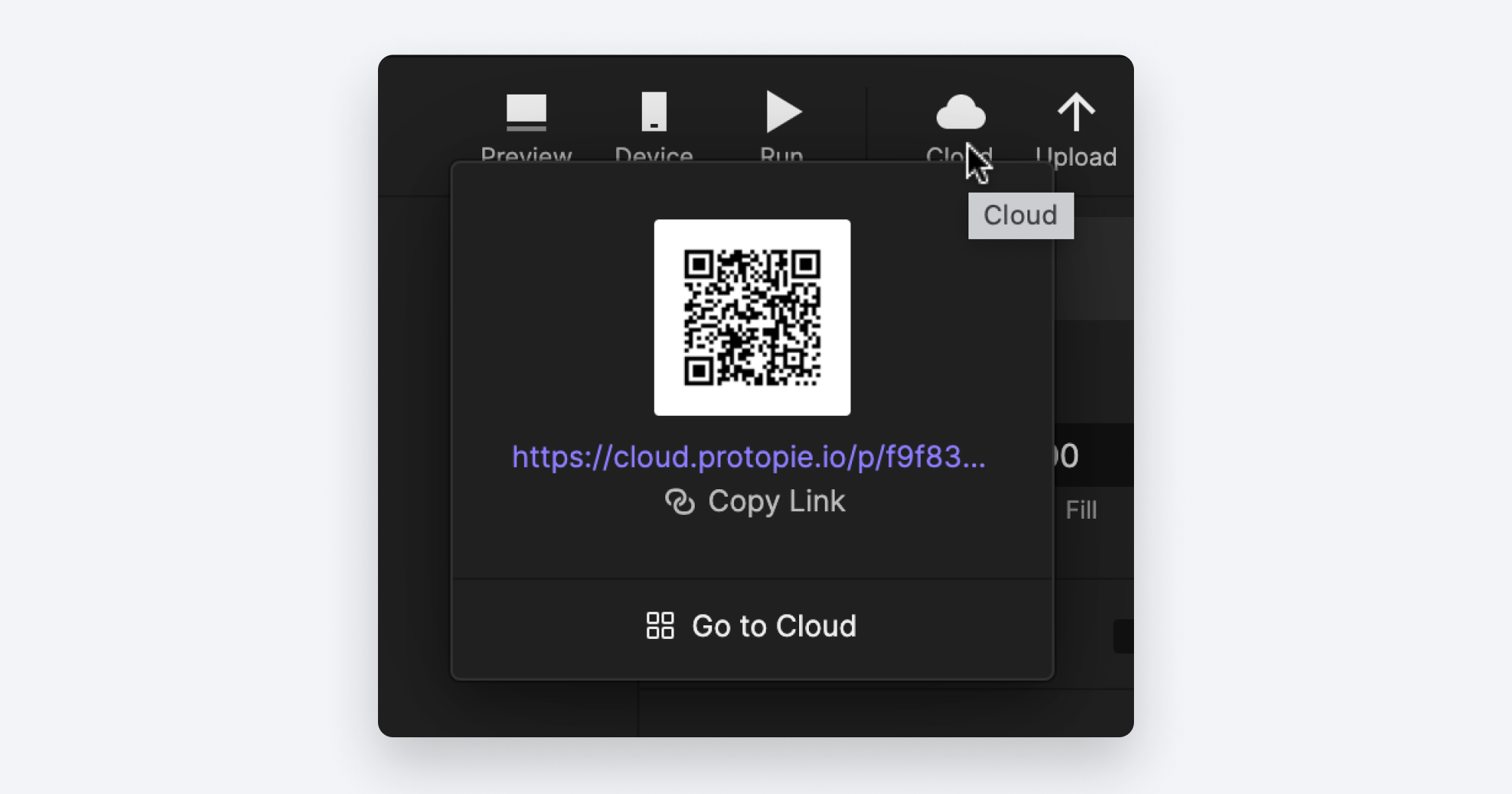Open the cloud.protopie.io prototype link
This screenshot has height=794, width=1512.
click(748, 457)
